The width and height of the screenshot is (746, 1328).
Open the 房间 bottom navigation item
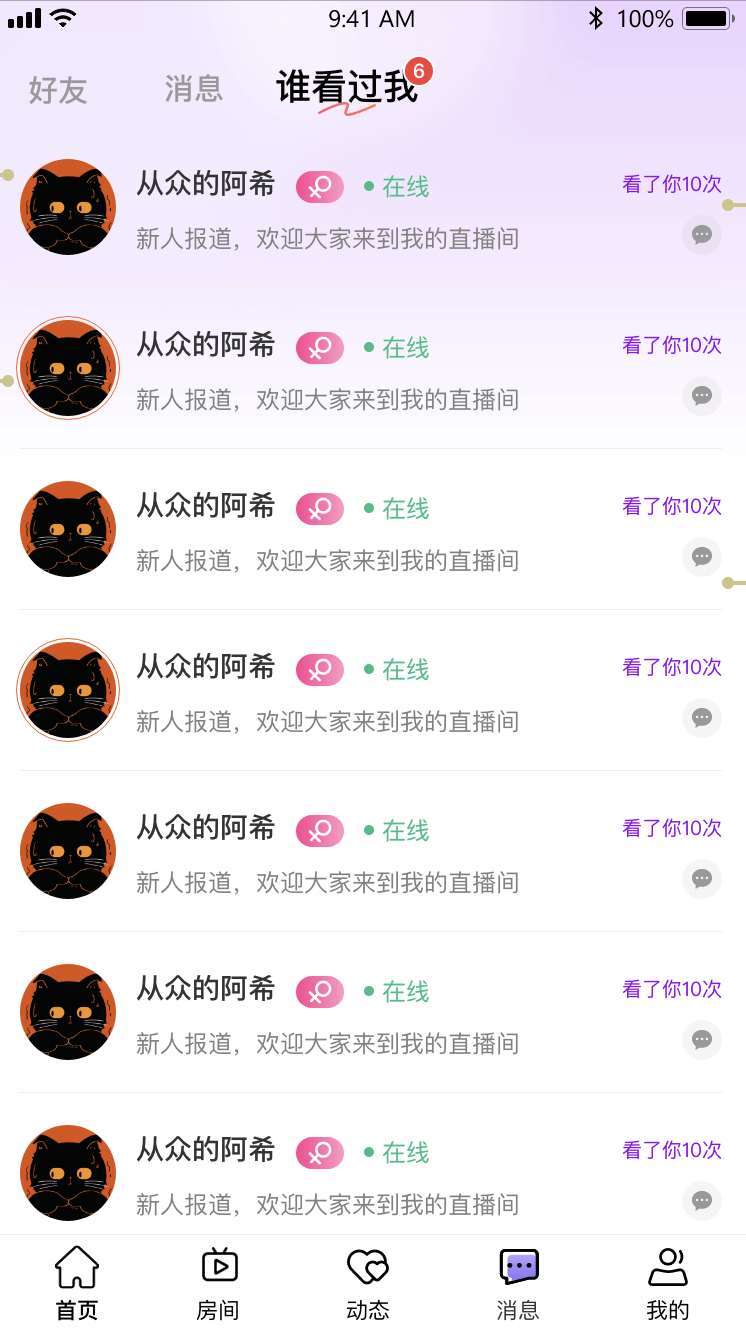(219, 1284)
